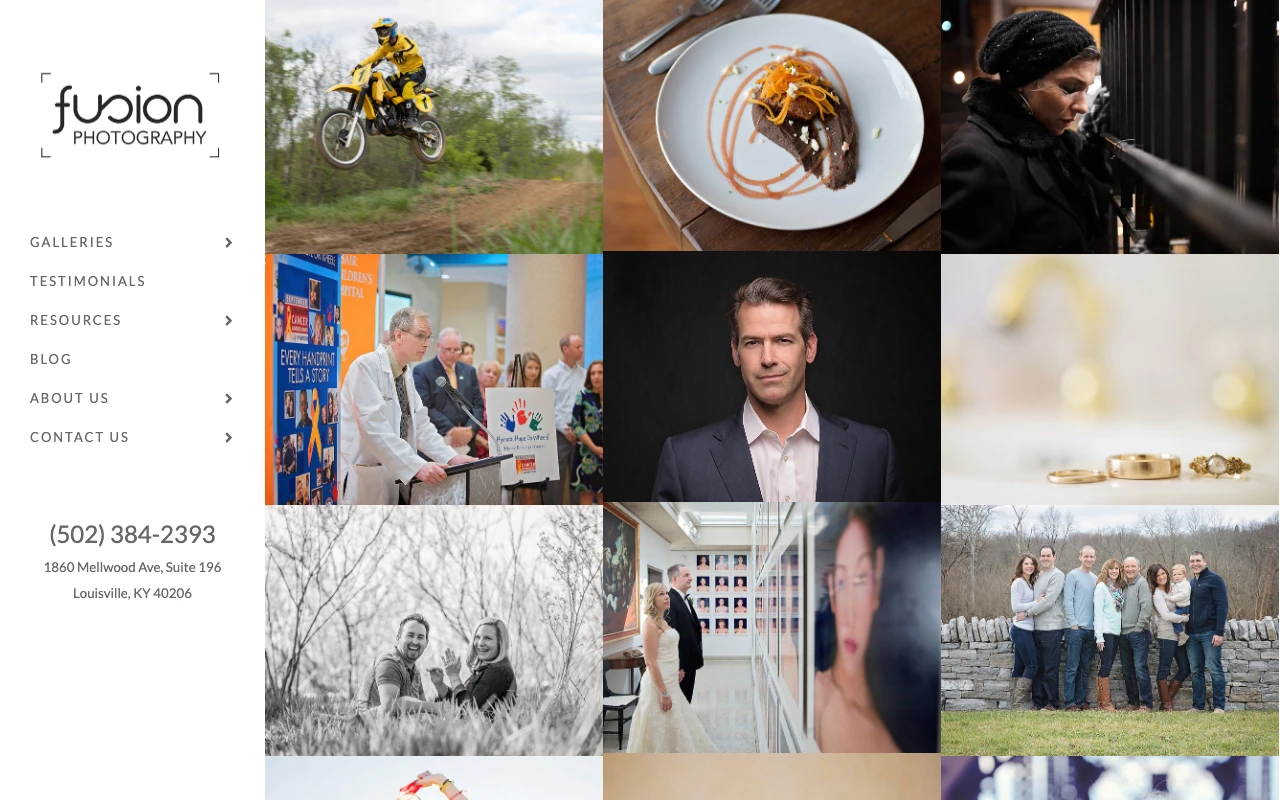This screenshot has width=1280, height=800.
Task: View the bride and groom gallery photo
Action: point(771,628)
